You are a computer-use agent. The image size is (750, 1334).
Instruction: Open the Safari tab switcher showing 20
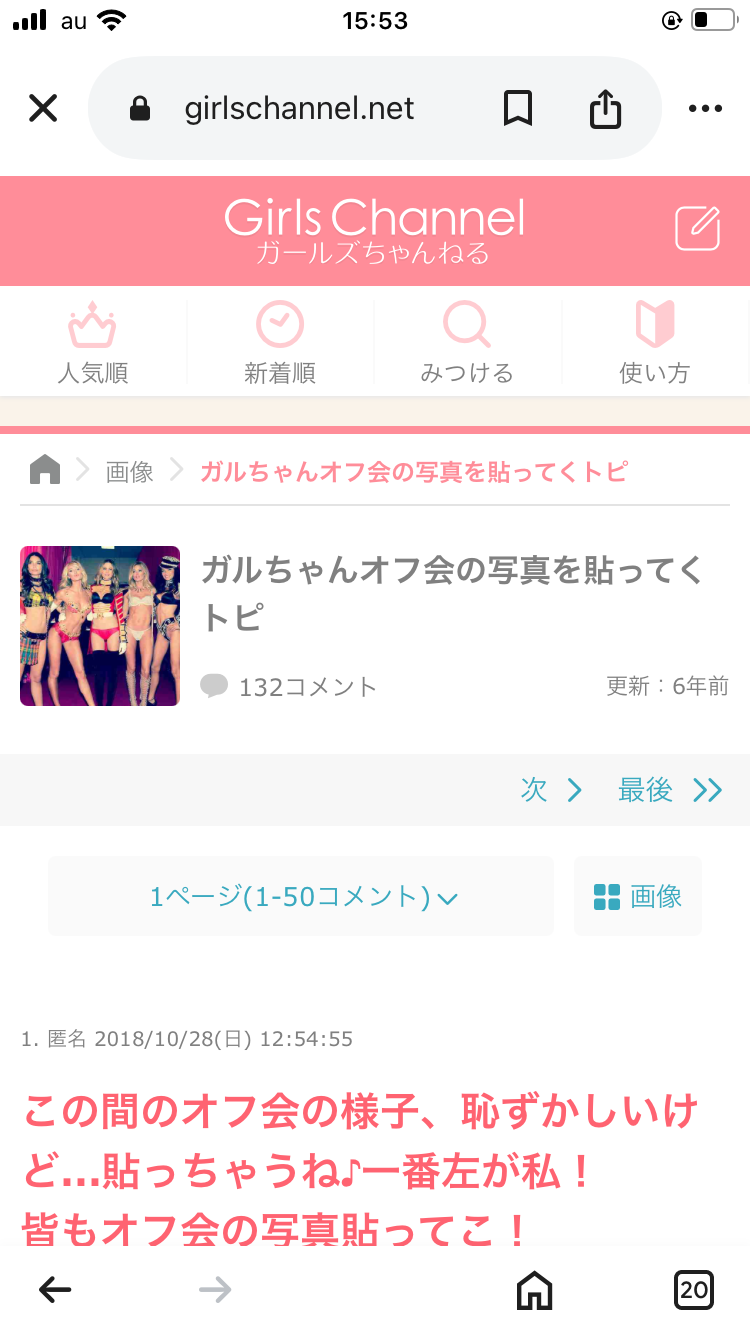pyautogui.click(x=694, y=1289)
